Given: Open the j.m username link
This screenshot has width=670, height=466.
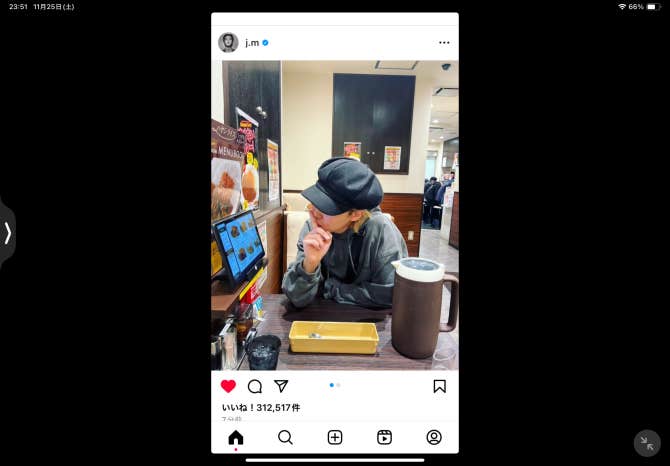Looking at the screenshot, I should 252,43.
